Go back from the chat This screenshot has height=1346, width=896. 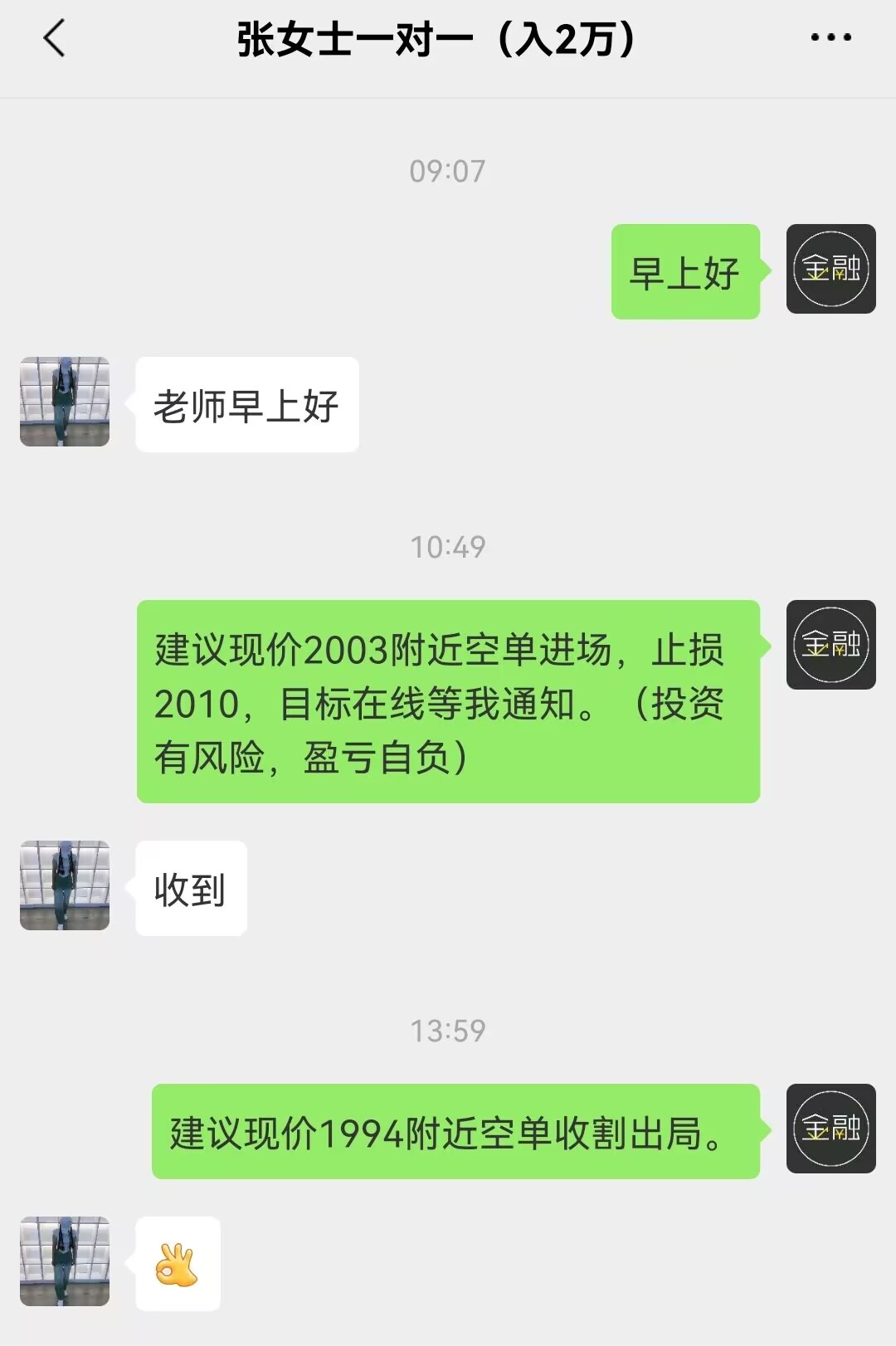[x=55, y=39]
